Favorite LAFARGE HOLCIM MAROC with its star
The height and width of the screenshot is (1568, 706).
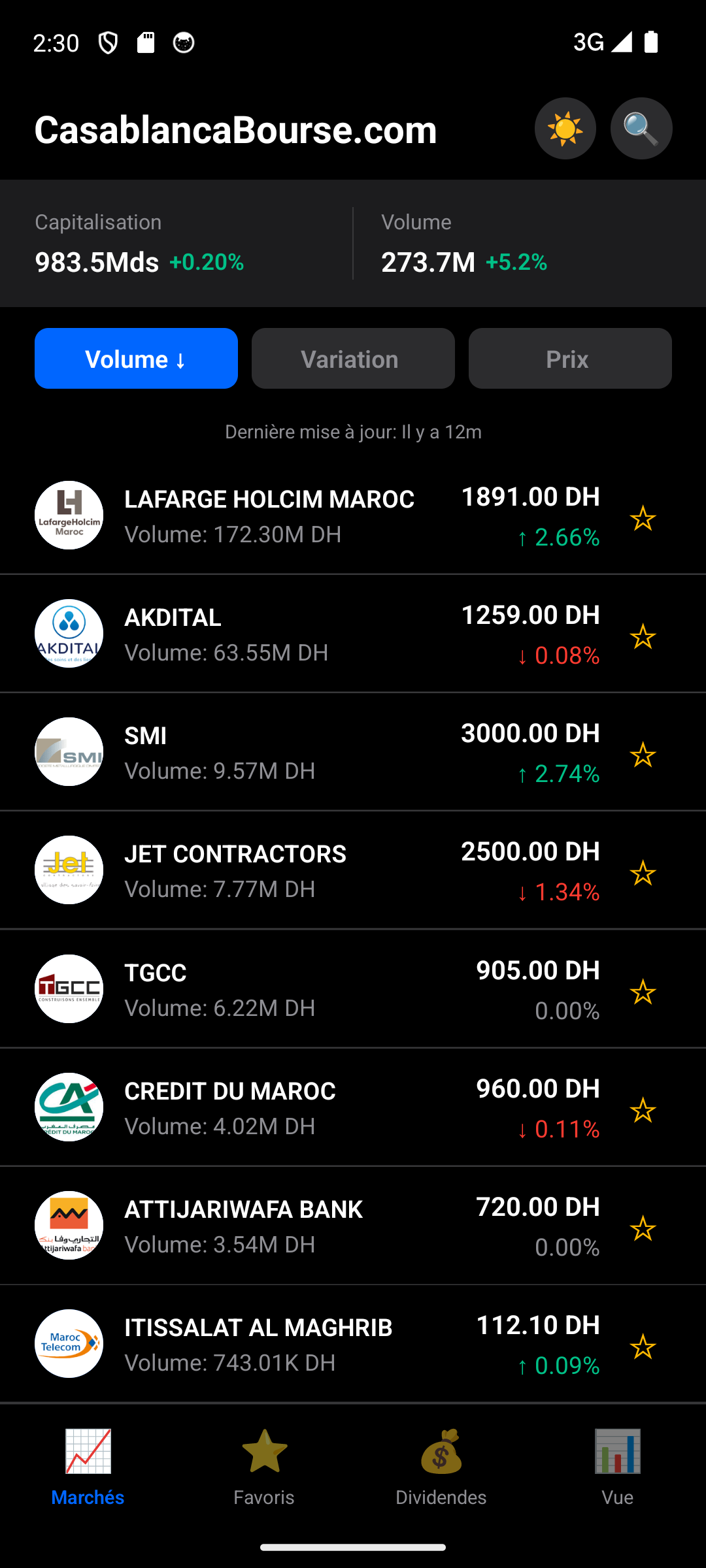point(644,517)
